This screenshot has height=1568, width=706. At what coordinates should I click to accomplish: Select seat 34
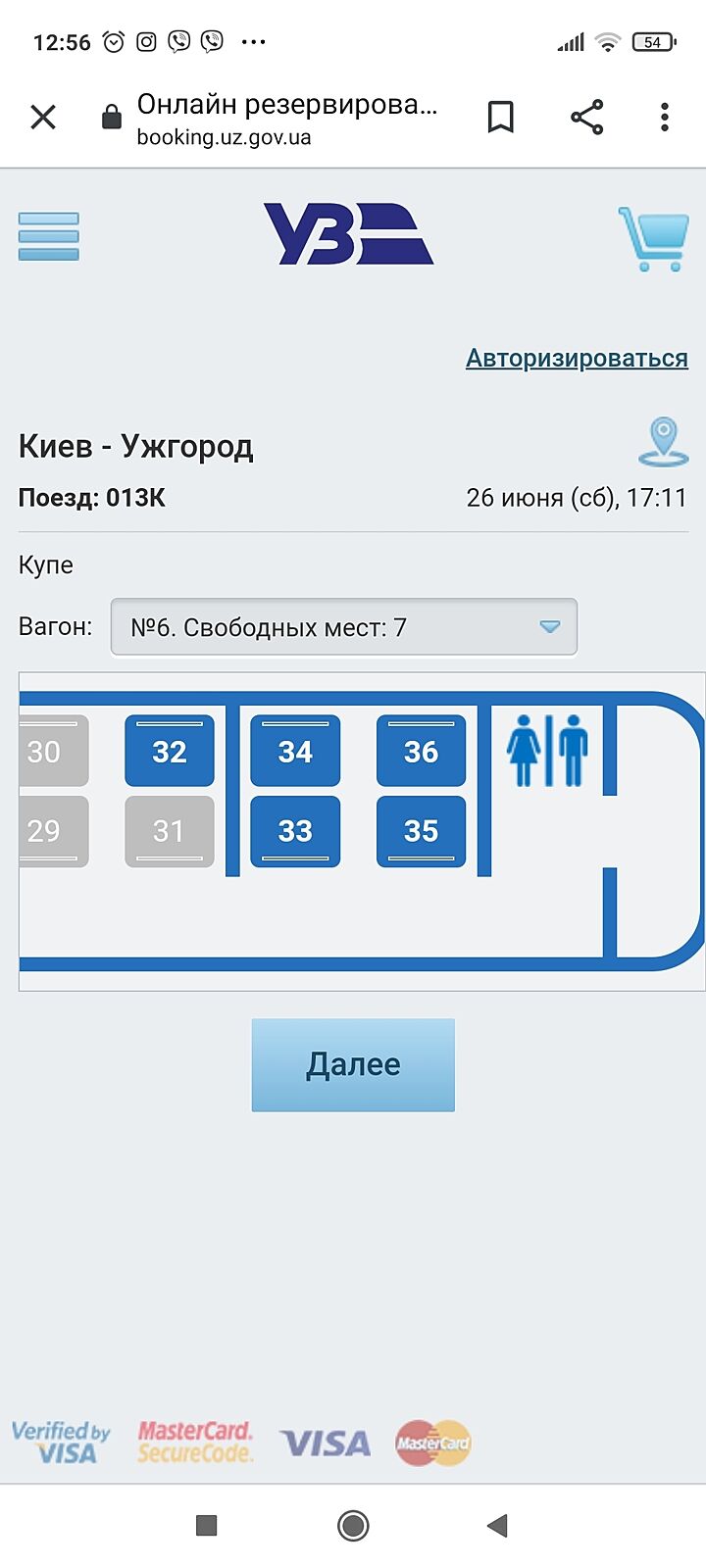coord(295,752)
